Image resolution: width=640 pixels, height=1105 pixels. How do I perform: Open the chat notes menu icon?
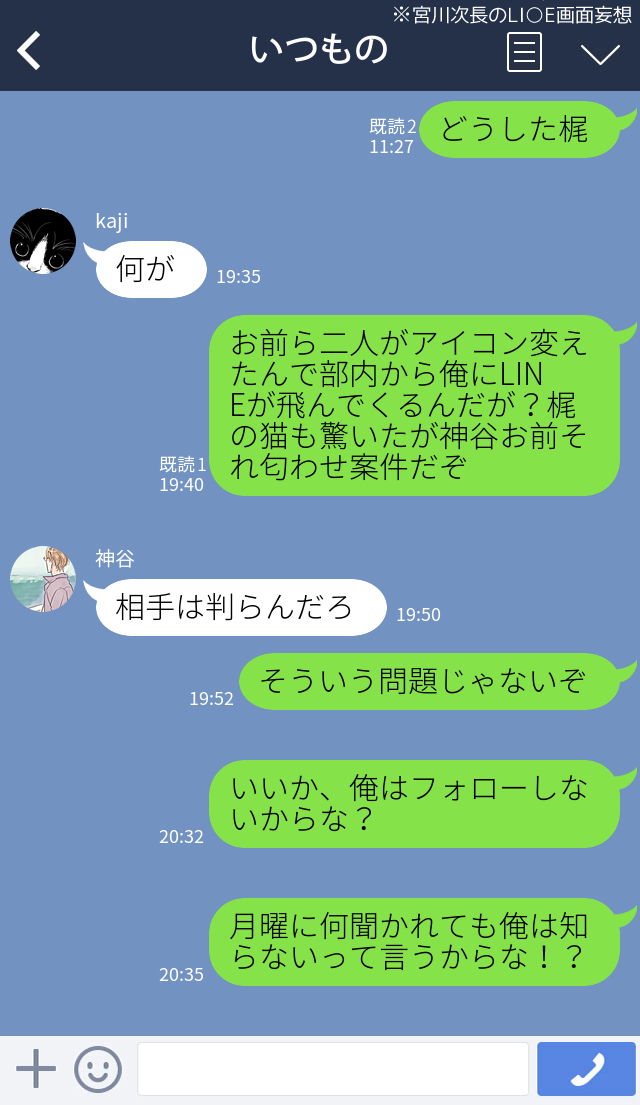tap(524, 52)
